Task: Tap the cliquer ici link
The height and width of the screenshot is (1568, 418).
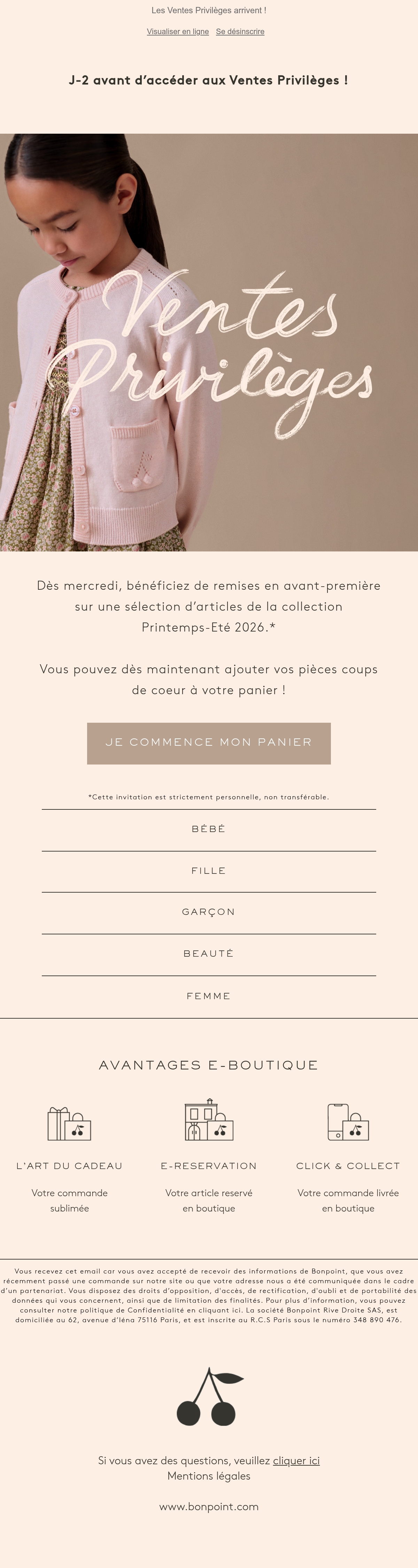Action: click(296, 1460)
